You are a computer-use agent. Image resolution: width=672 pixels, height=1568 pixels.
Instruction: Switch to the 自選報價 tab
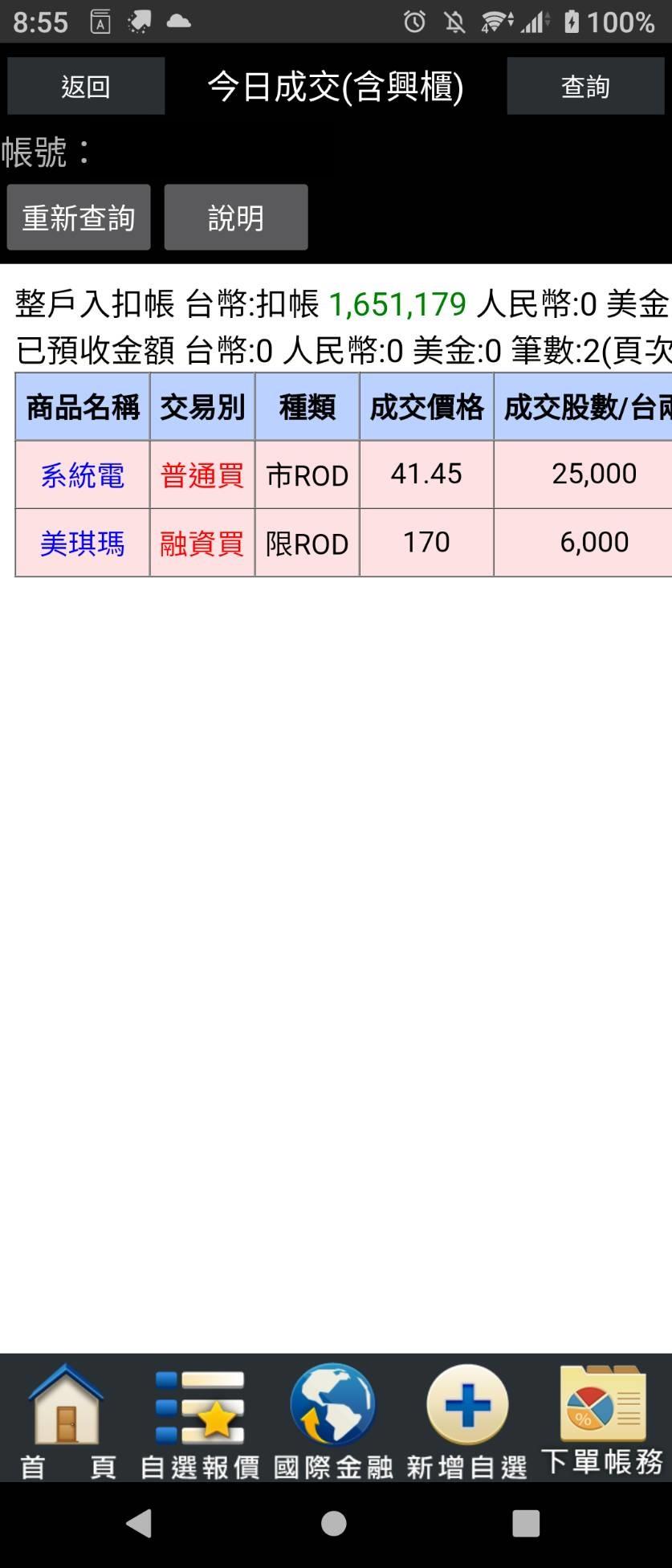tap(200, 1421)
